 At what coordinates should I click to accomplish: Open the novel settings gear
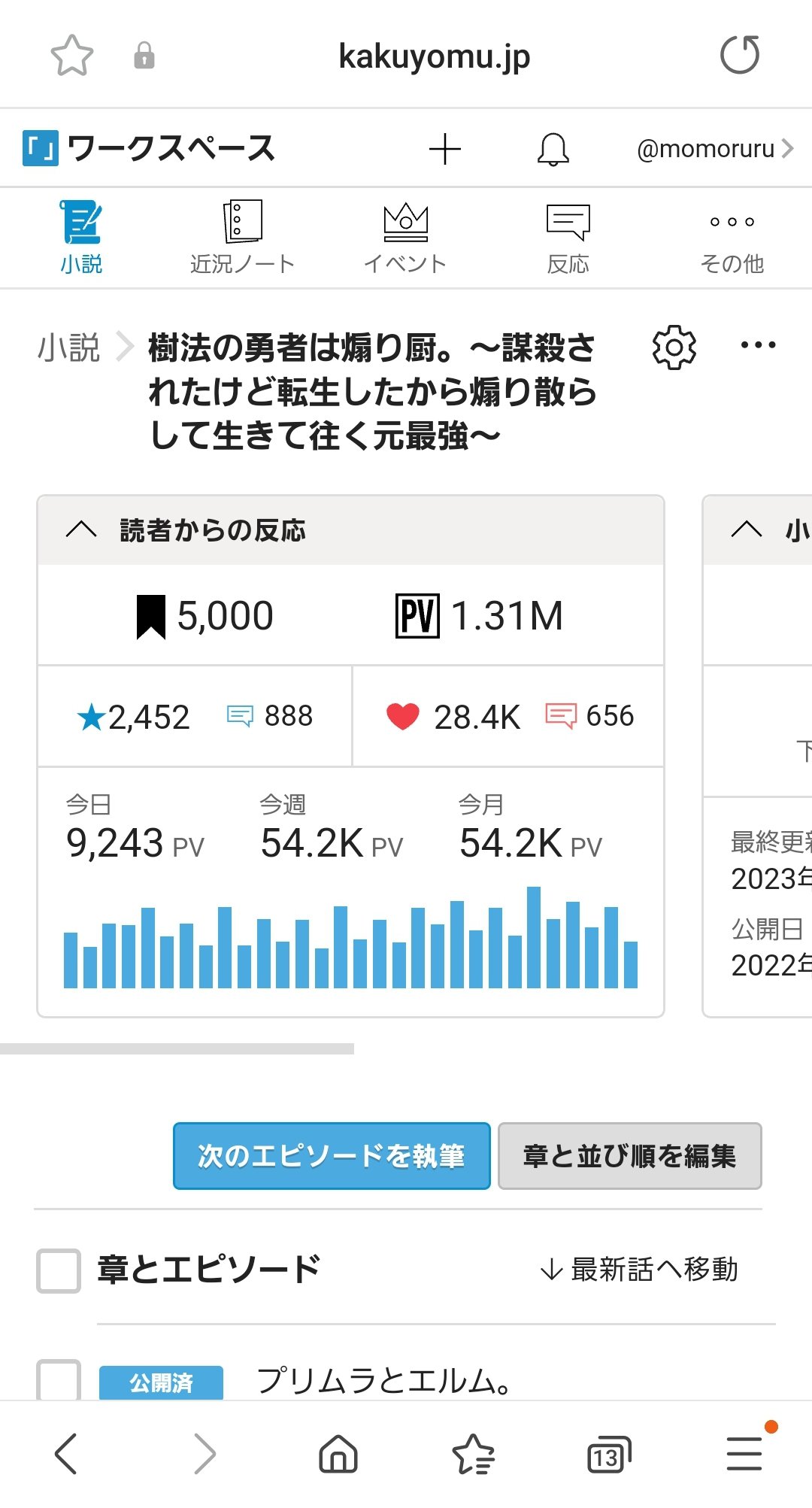pyautogui.click(x=674, y=347)
